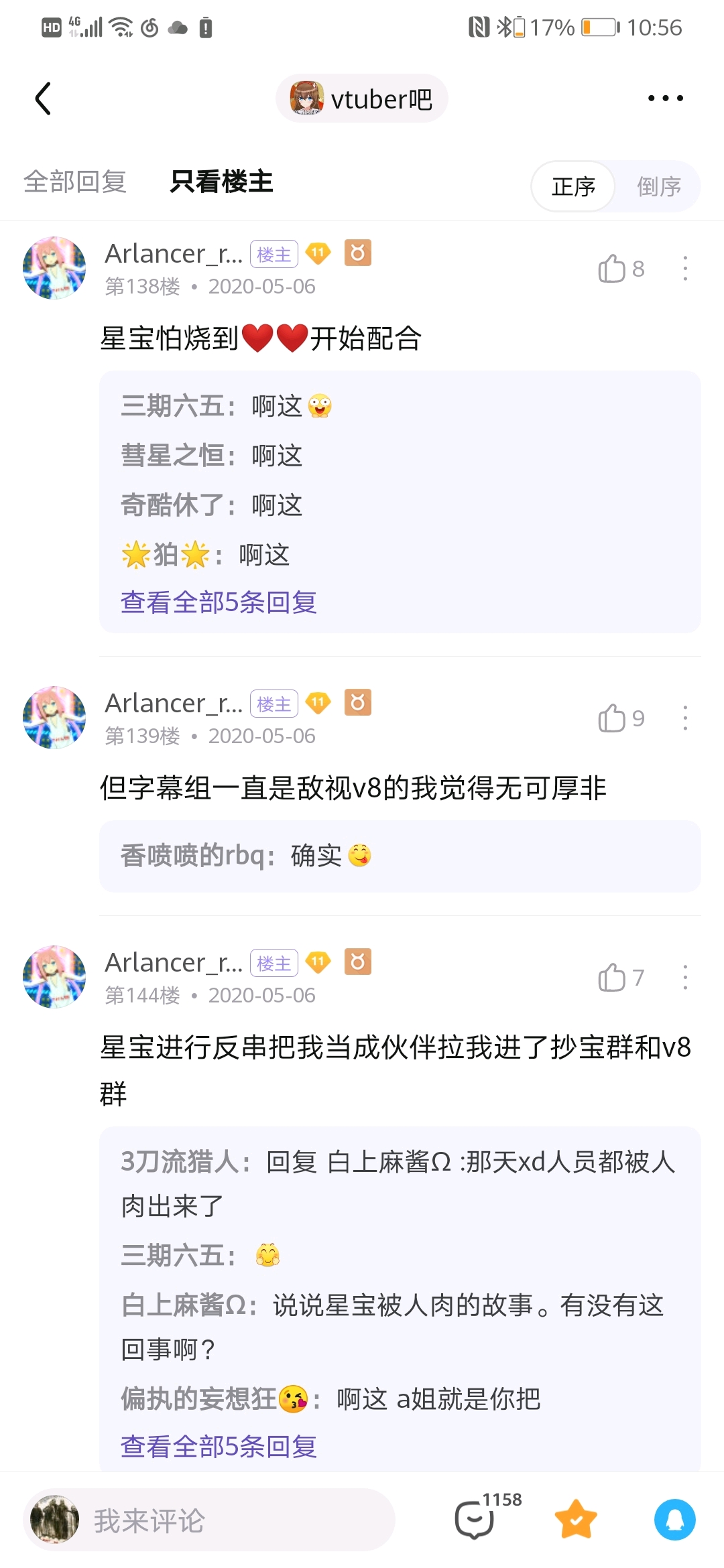Image resolution: width=724 pixels, height=1568 pixels.
Task: View all 5 replies under 第138楼
Action: pyautogui.click(x=219, y=602)
